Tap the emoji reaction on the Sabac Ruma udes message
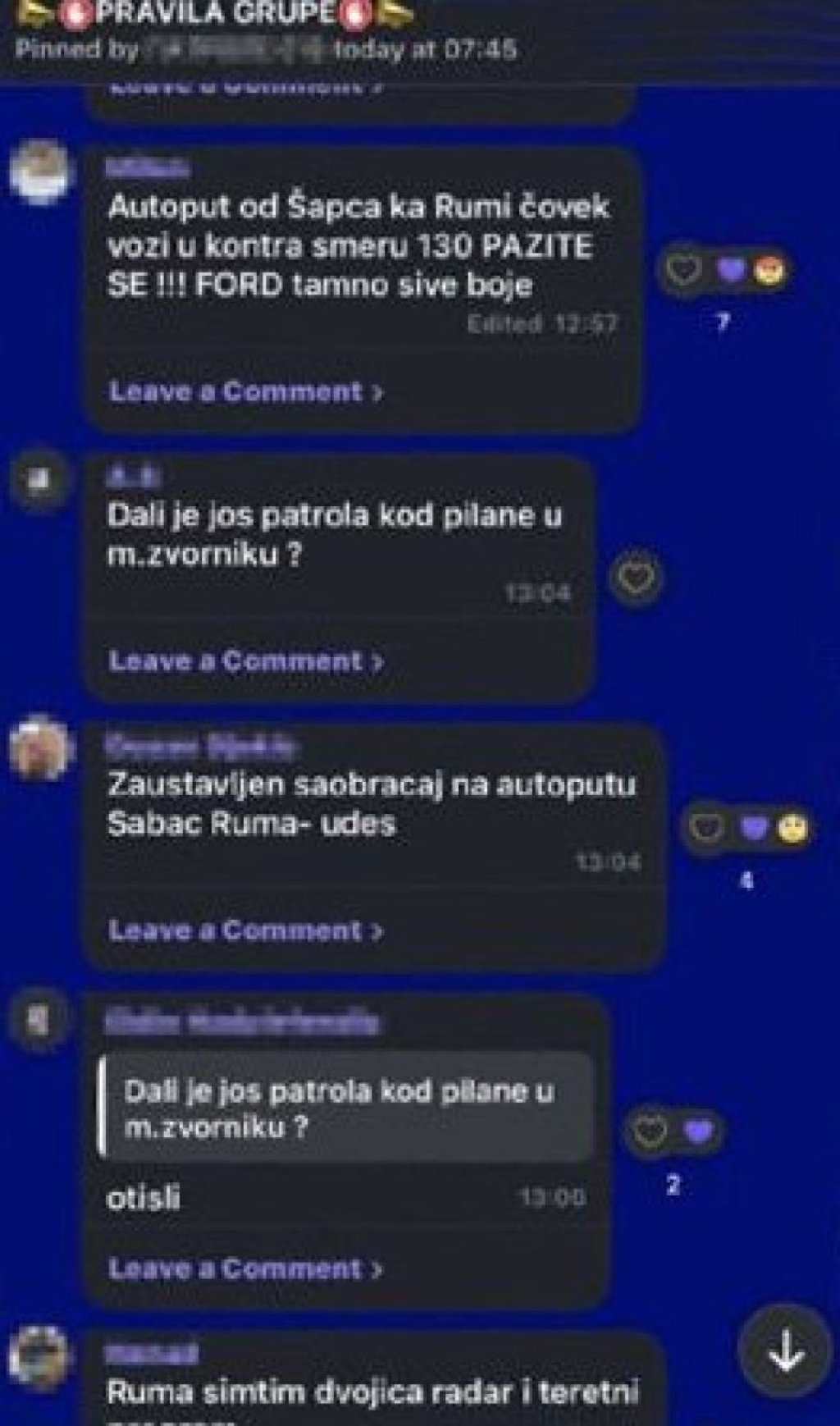The width and height of the screenshot is (840, 1426). click(x=792, y=828)
